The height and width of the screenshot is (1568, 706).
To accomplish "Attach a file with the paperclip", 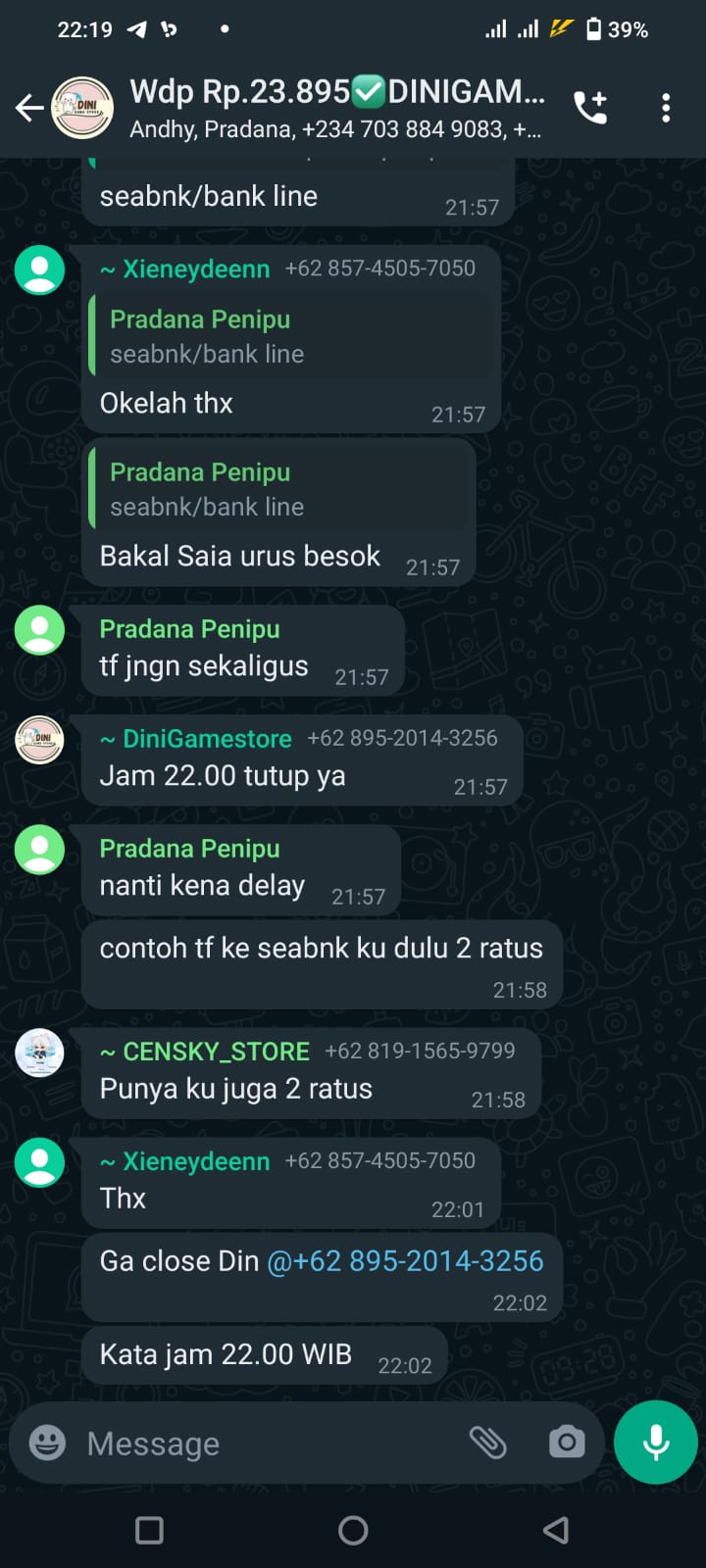I will click(487, 1443).
